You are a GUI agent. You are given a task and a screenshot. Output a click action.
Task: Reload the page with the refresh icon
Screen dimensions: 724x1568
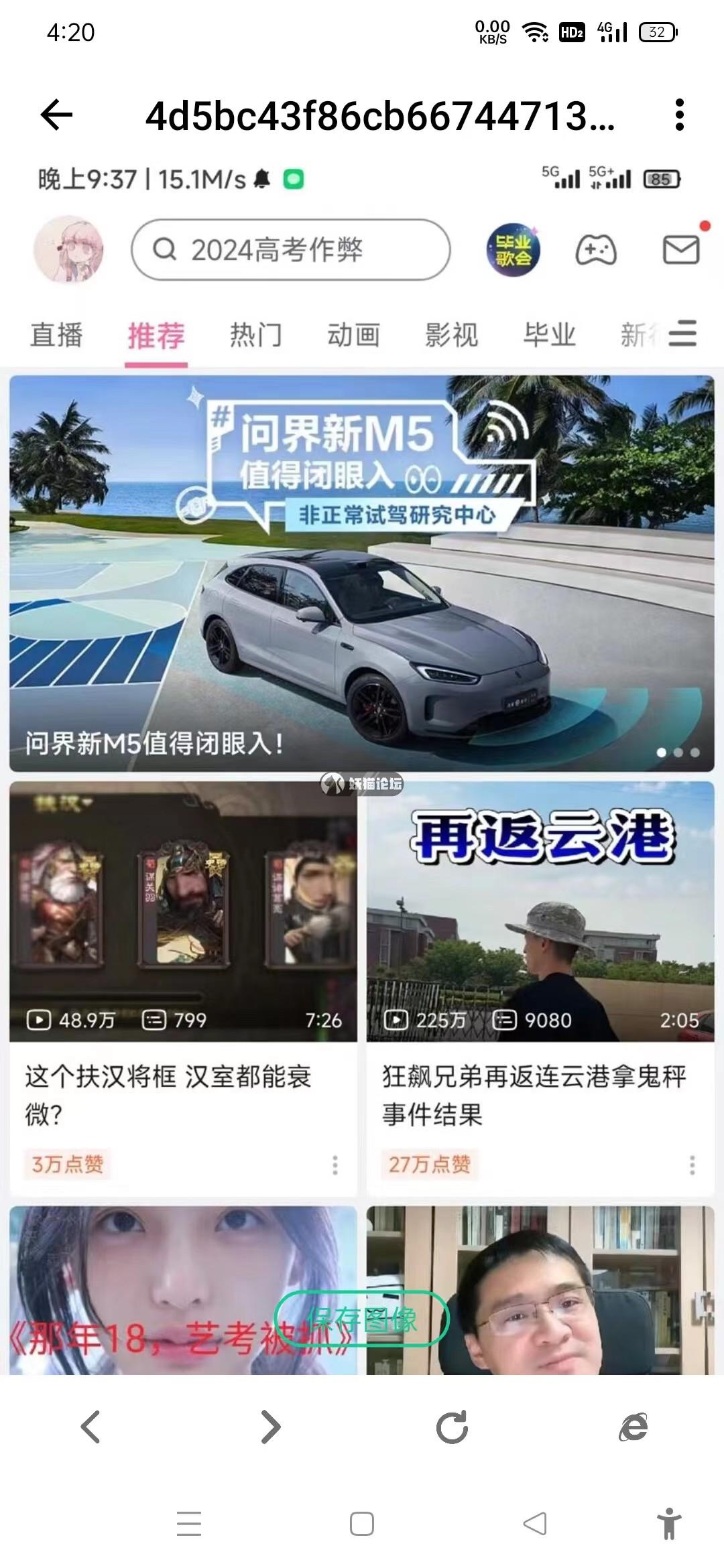coord(452,1427)
